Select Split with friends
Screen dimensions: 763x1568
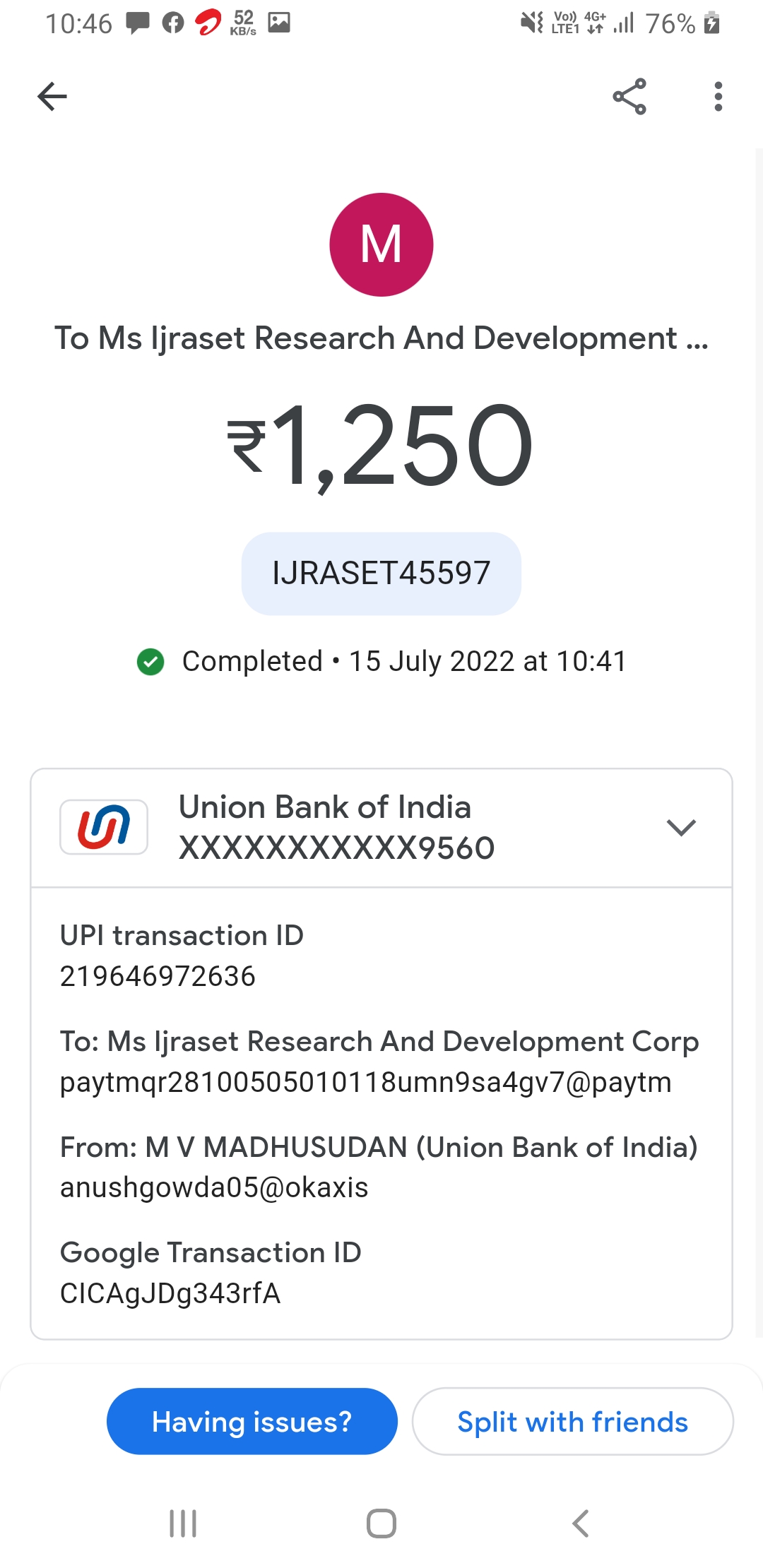[572, 1421]
